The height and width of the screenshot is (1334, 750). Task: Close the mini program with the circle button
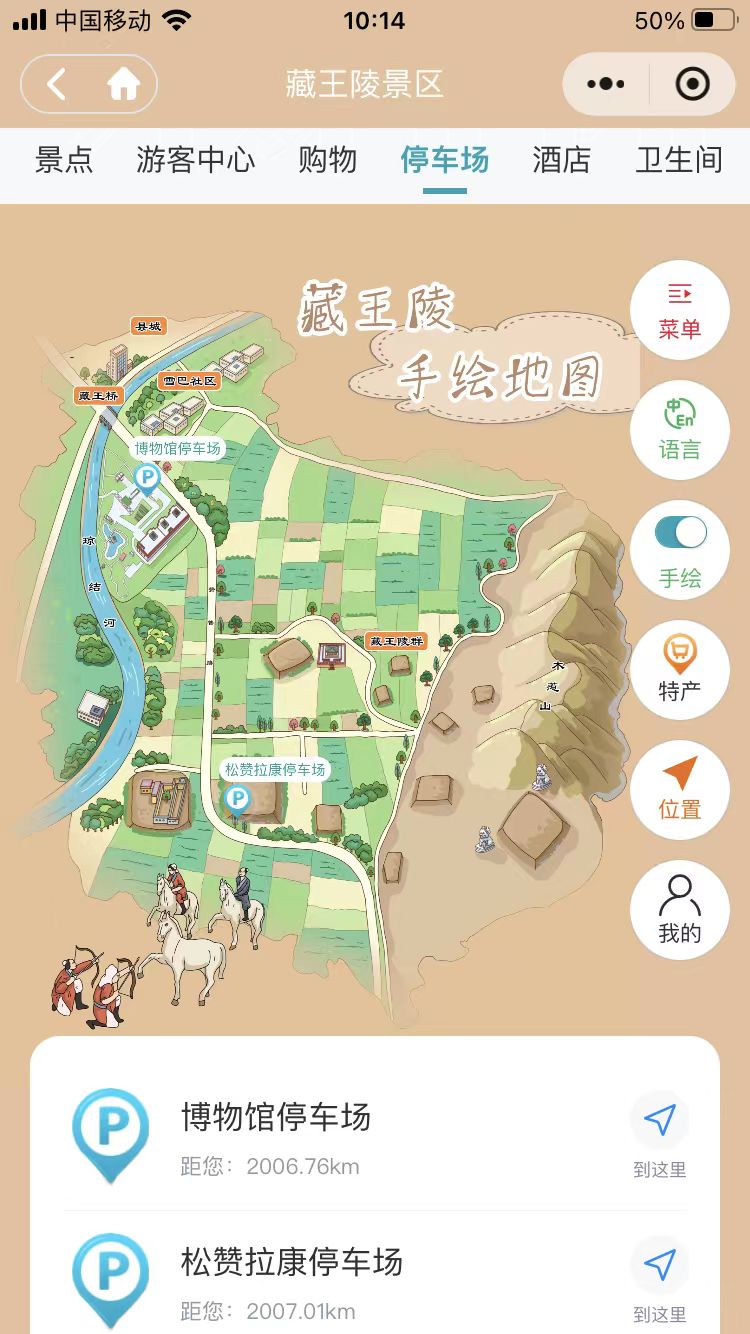coord(692,85)
